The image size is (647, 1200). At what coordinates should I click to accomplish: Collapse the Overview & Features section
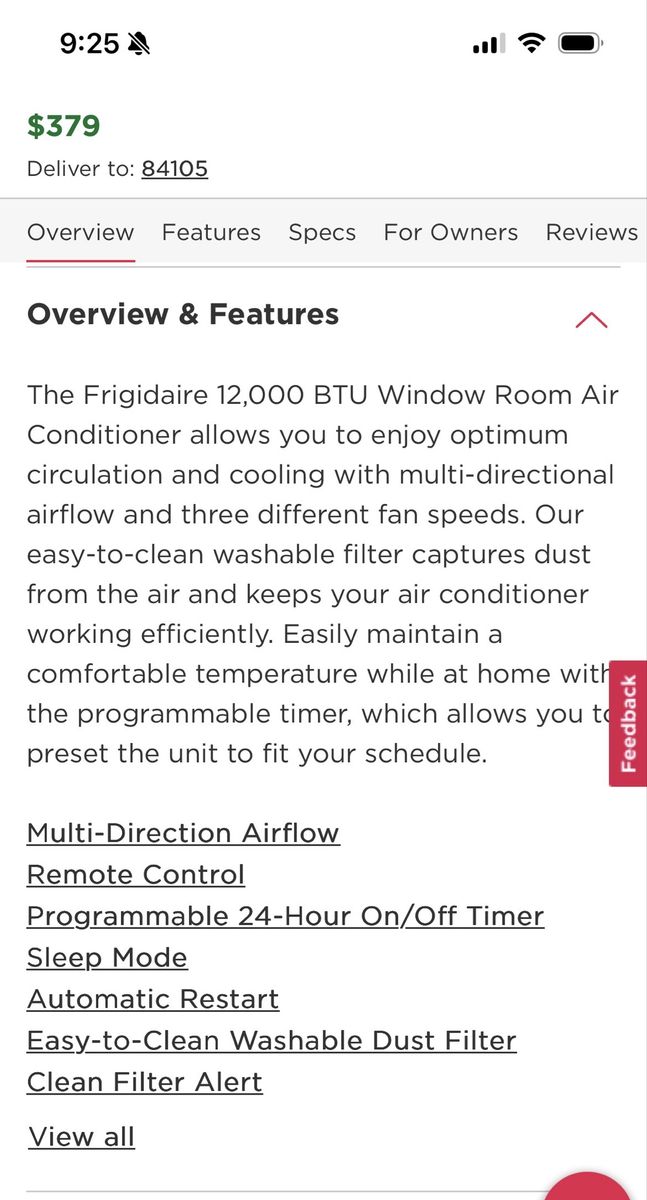[x=591, y=320]
